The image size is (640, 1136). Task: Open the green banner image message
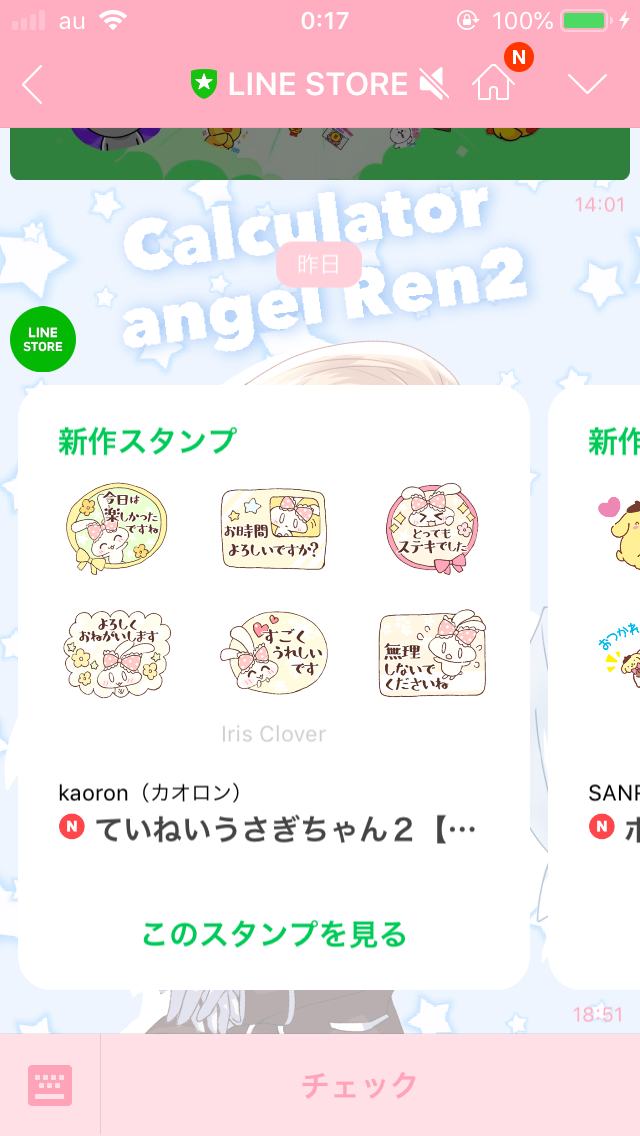tap(320, 154)
